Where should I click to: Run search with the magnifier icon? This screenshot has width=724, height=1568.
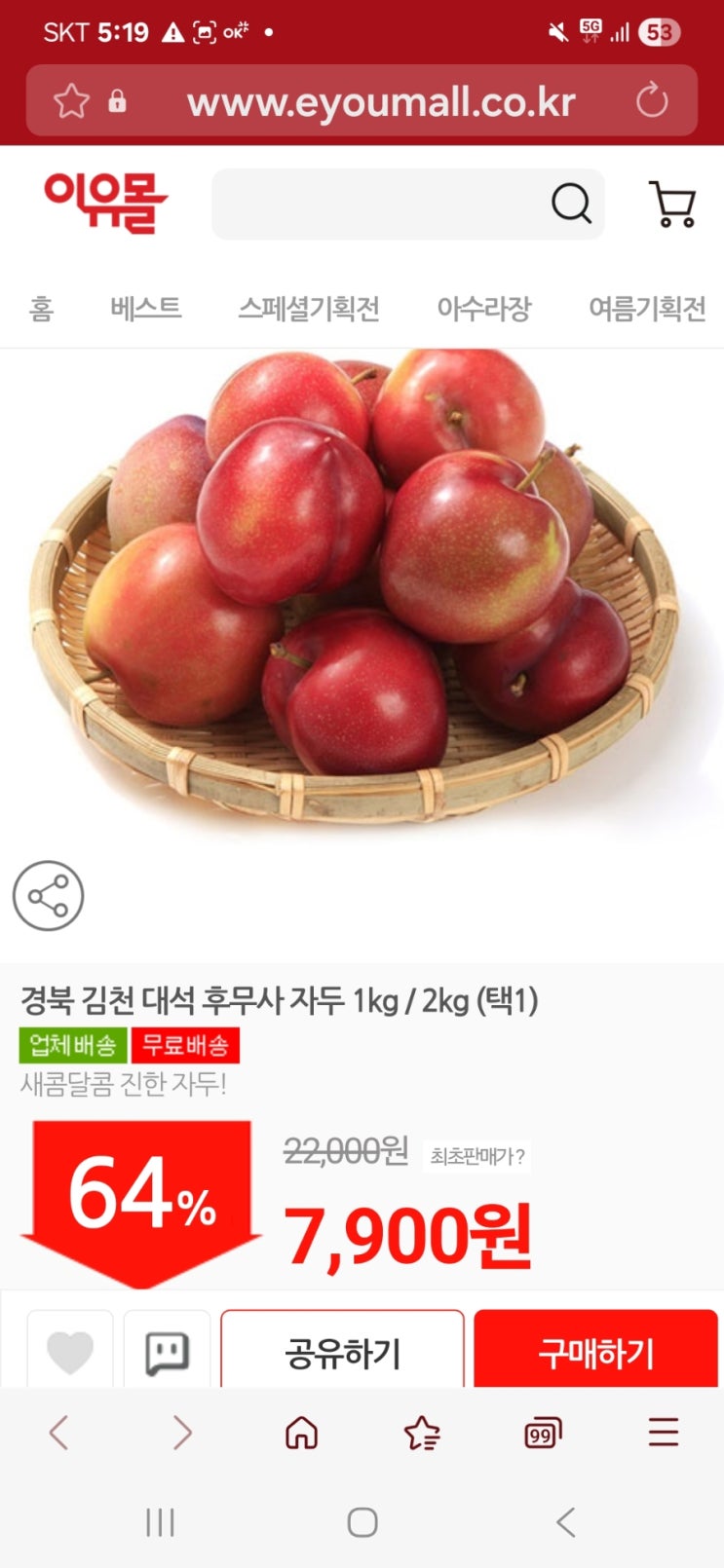(x=571, y=205)
